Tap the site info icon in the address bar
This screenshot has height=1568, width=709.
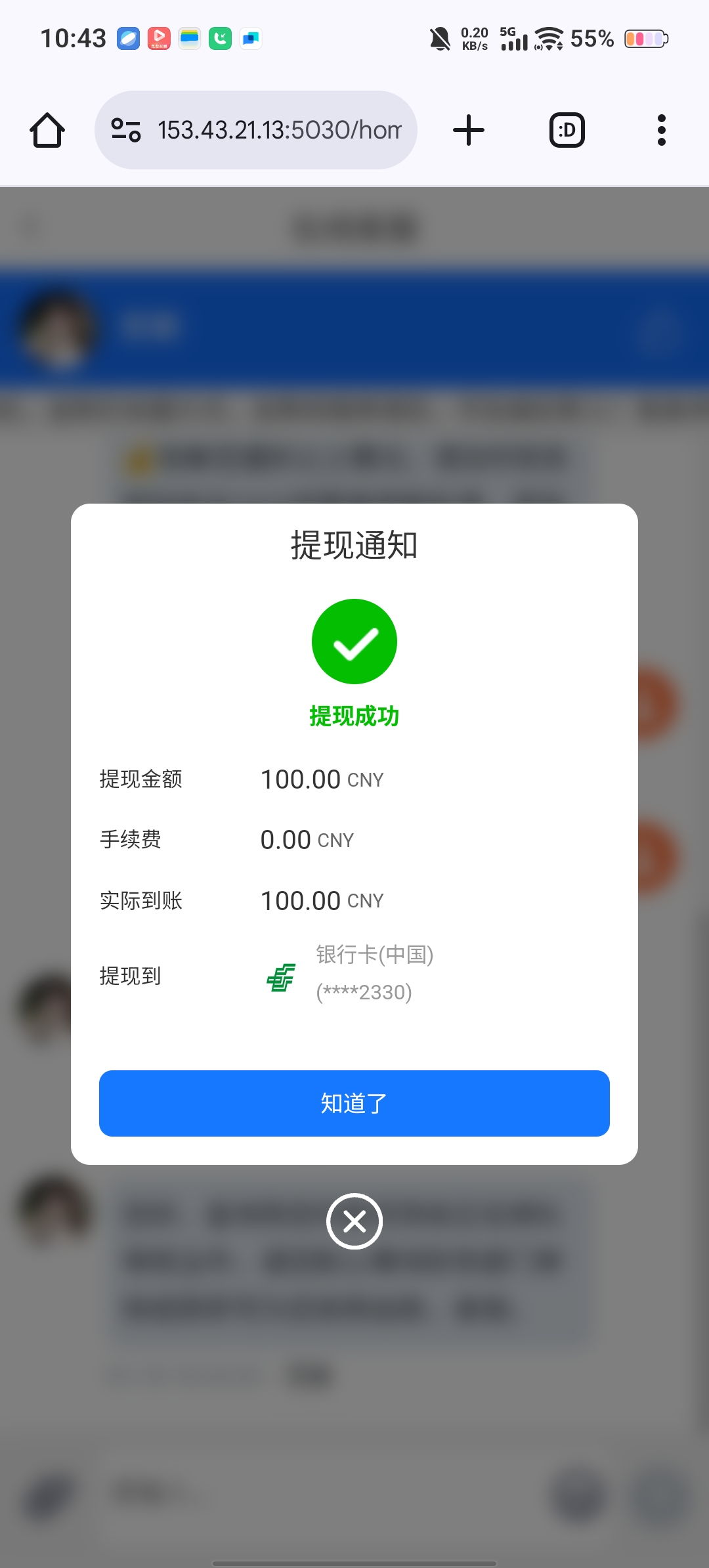coord(126,130)
